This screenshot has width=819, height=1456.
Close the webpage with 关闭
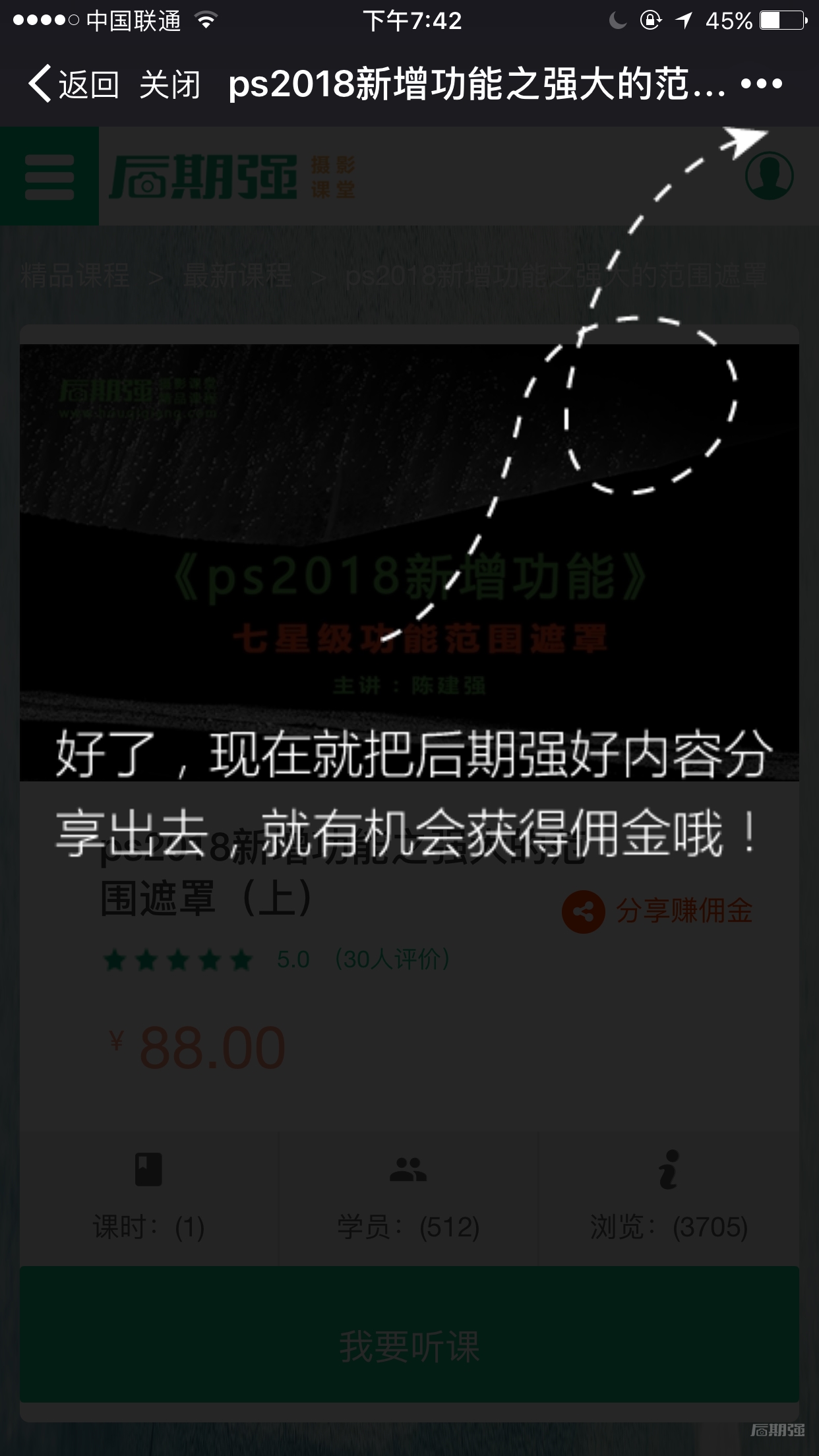pos(169,85)
